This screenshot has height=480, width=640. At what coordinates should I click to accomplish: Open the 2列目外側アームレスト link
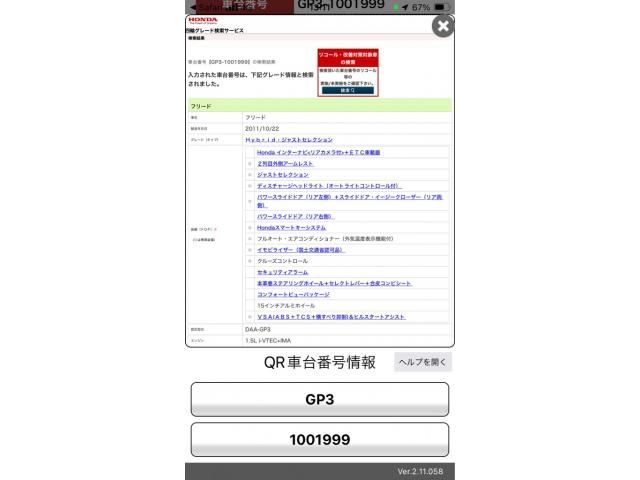tap(285, 163)
